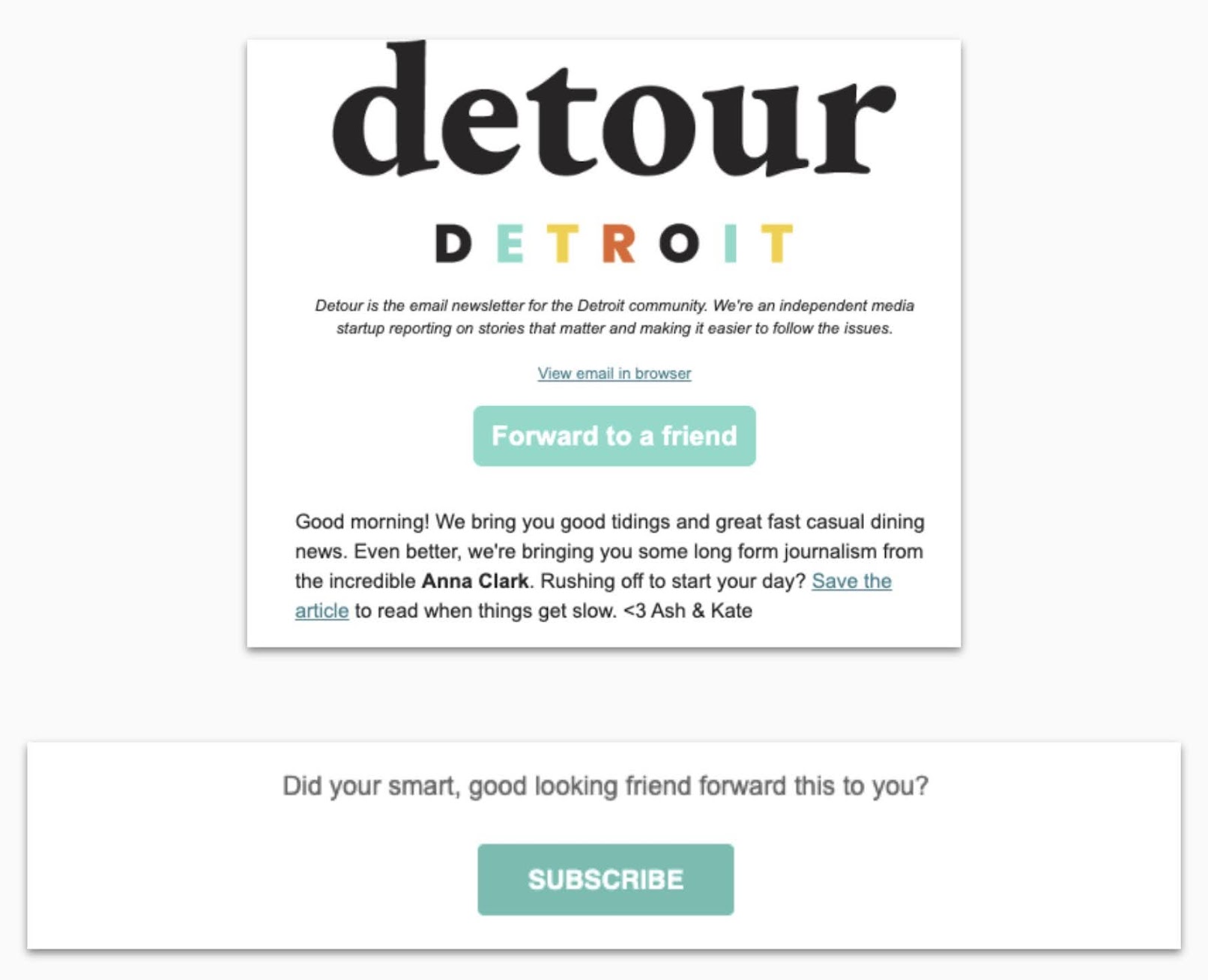Open the View email in browser link
The image size is (1208, 980).
(x=614, y=373)
